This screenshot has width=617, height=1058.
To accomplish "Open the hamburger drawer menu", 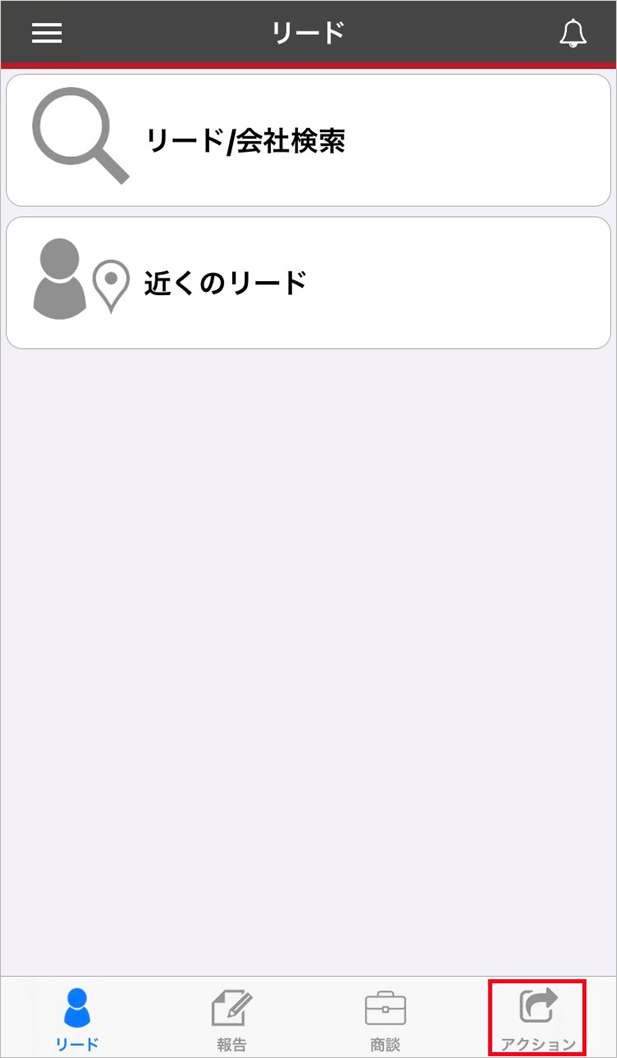I will pyautogui.click(x=46, y=33).
